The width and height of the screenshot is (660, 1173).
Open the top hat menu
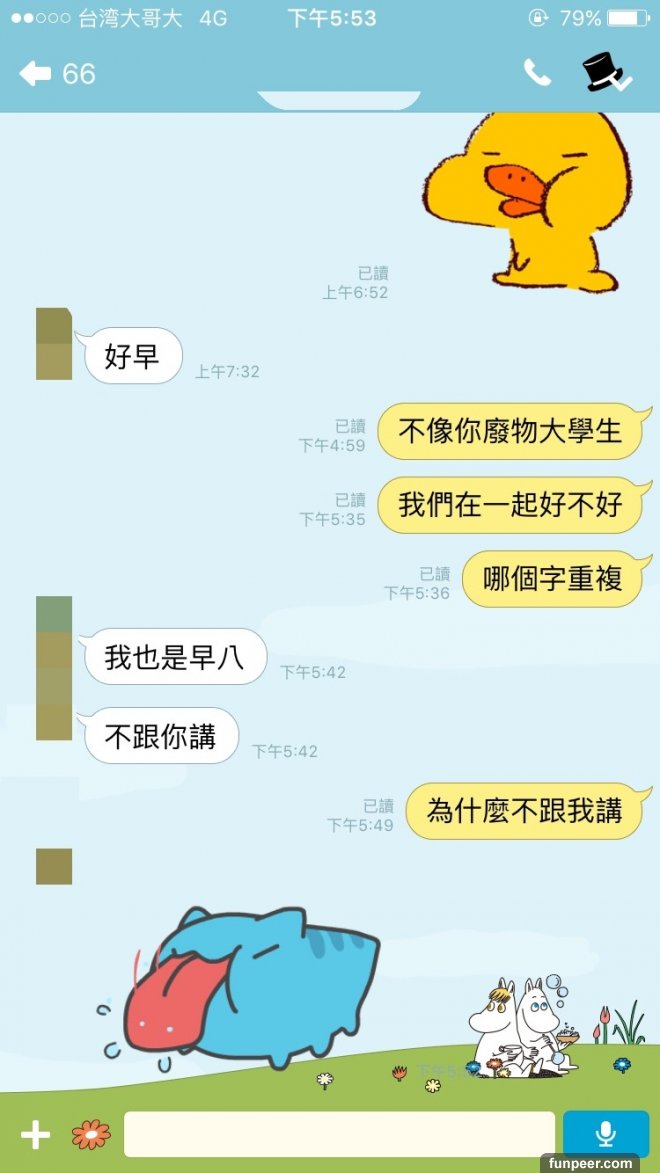point(603,73)
